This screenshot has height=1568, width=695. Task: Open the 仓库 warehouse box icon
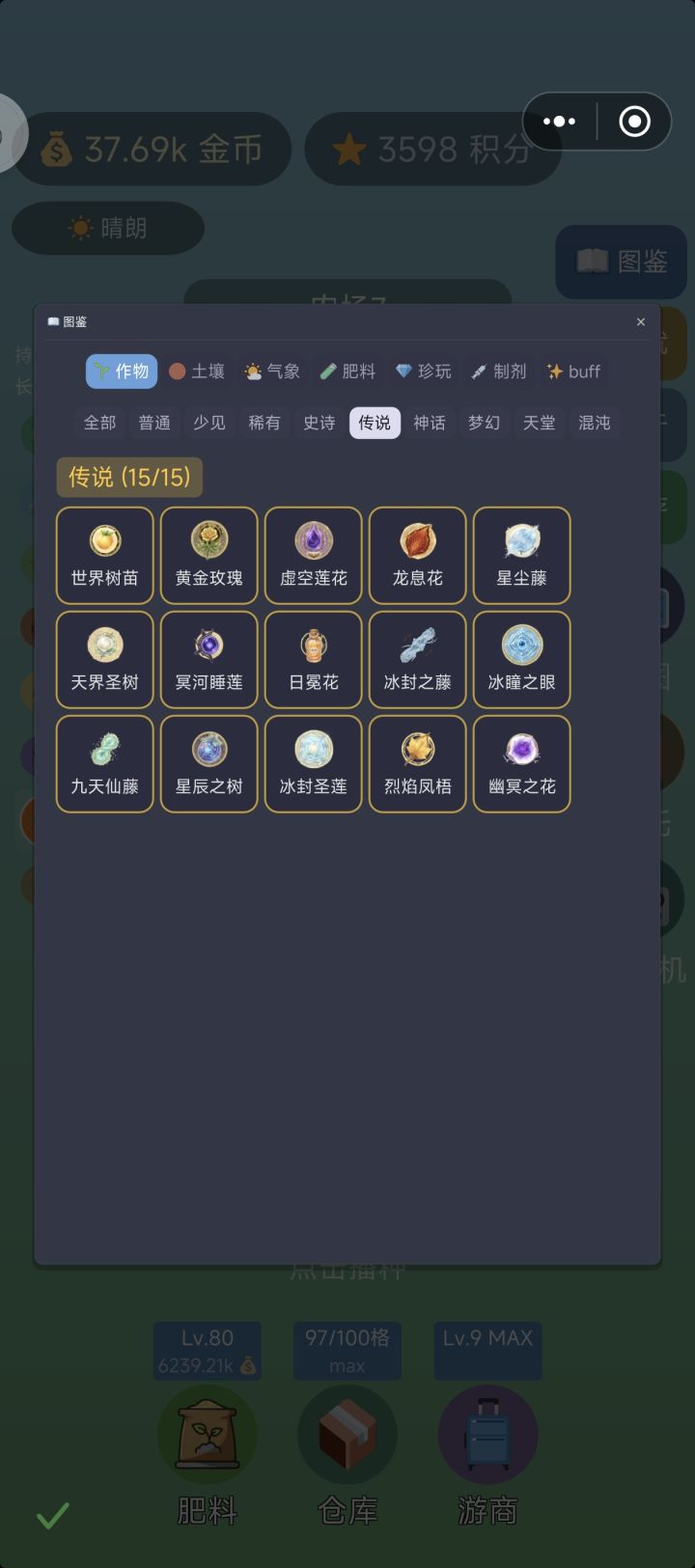point(347,1435)
